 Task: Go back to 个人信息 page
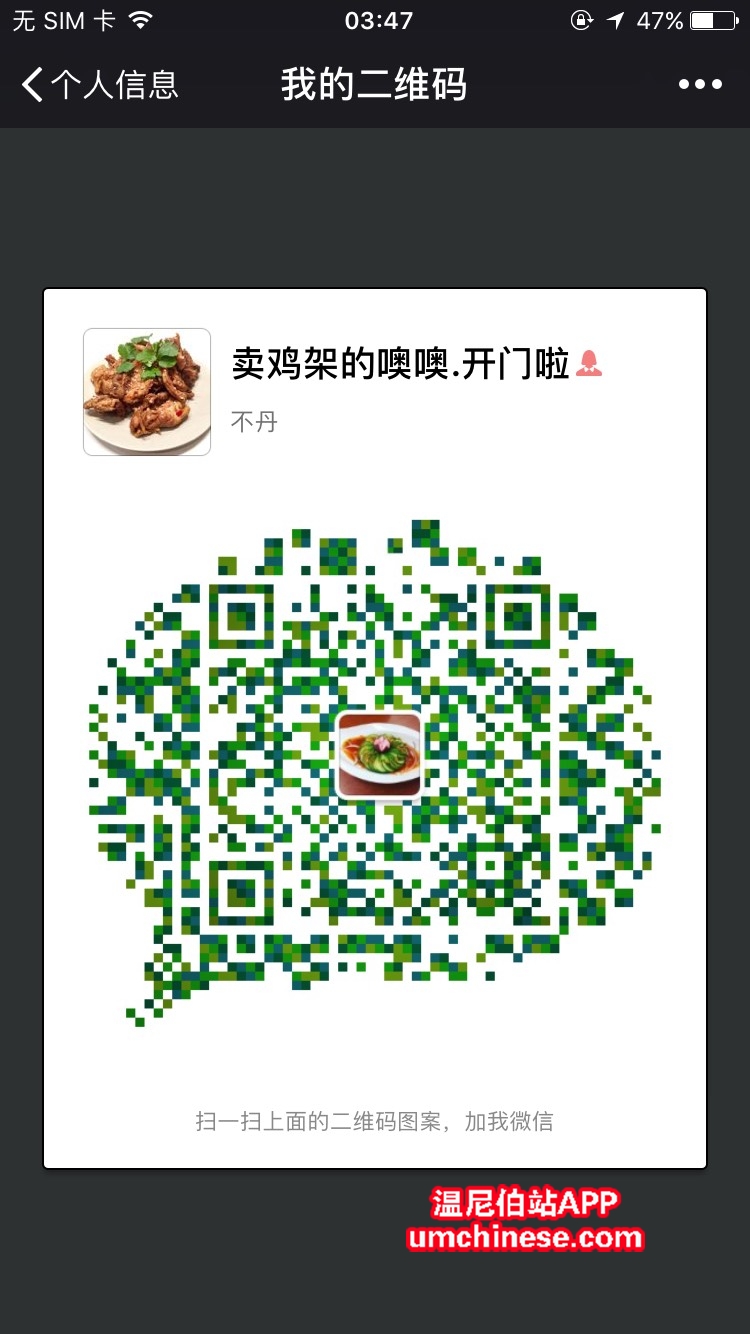click(x=98, y=85)
